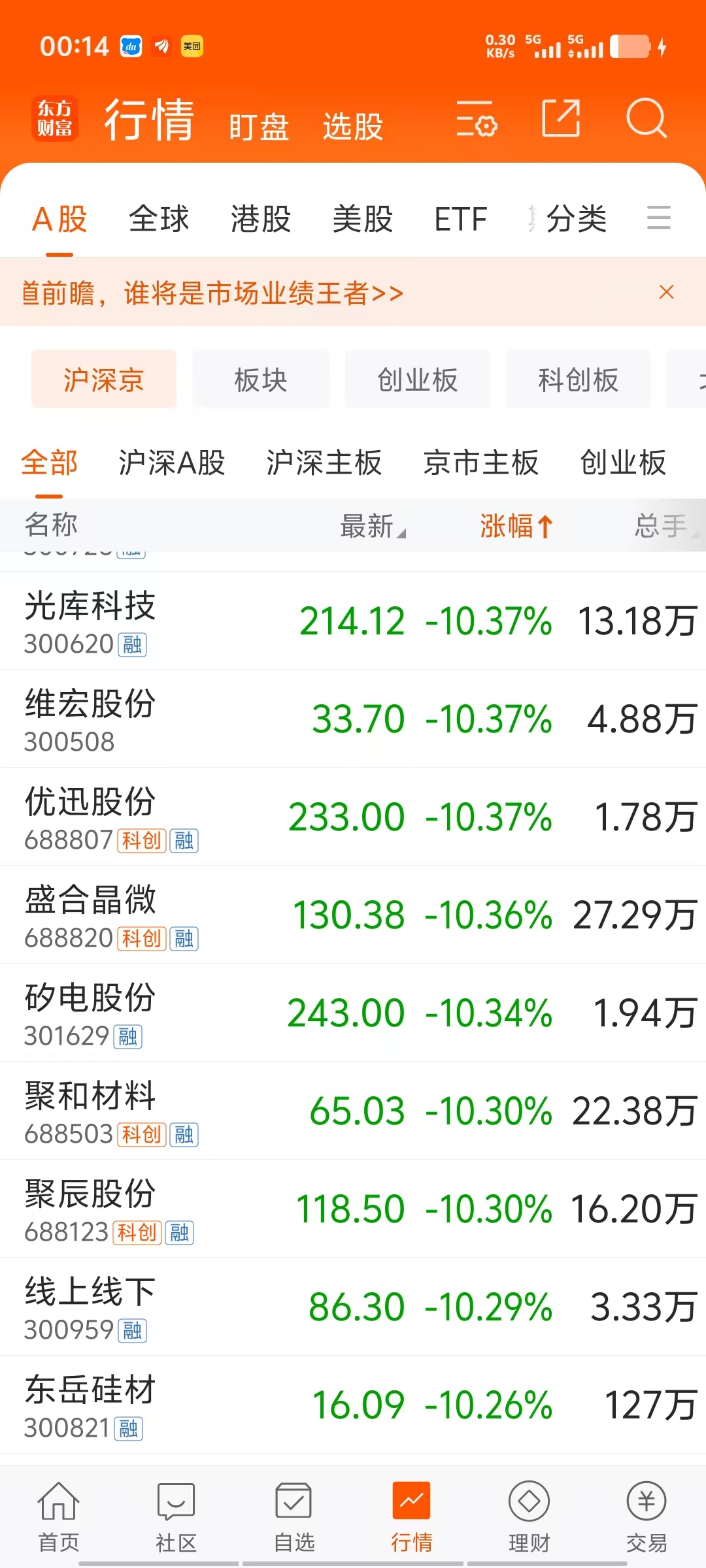Go to the 自选 bottom tab
Viewport: 706px width, 1568px height.
[x=294, y=1517]
